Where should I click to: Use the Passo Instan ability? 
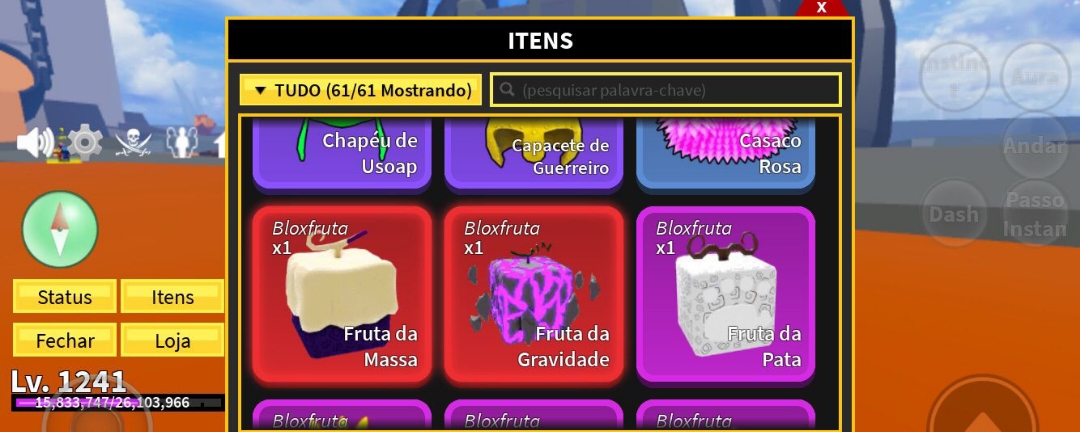coord(1036,213)
